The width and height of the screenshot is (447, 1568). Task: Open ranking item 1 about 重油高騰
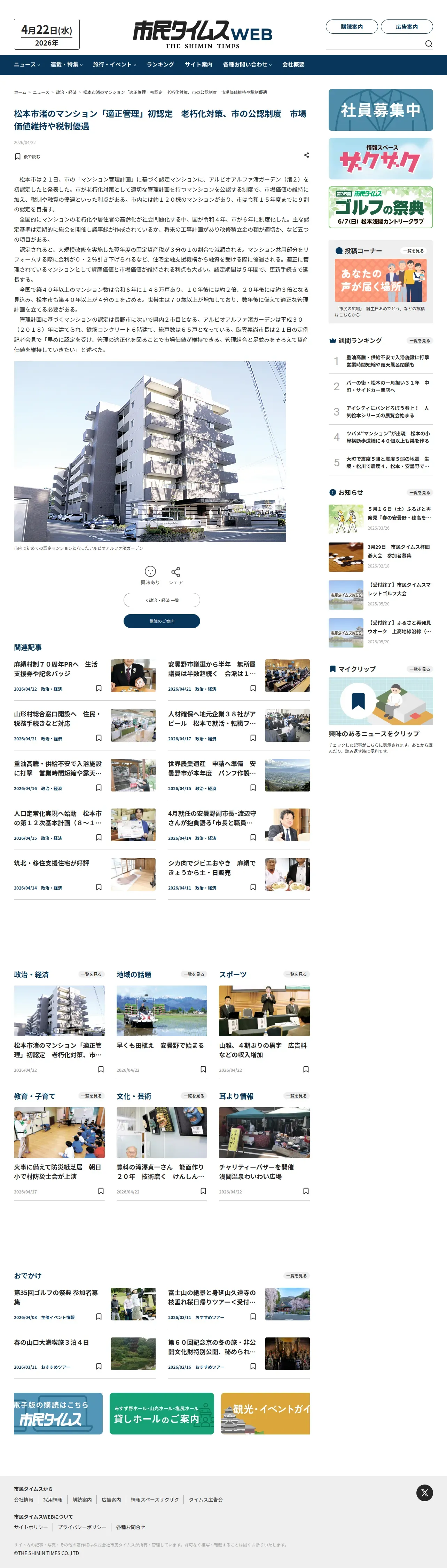(381, 361)
